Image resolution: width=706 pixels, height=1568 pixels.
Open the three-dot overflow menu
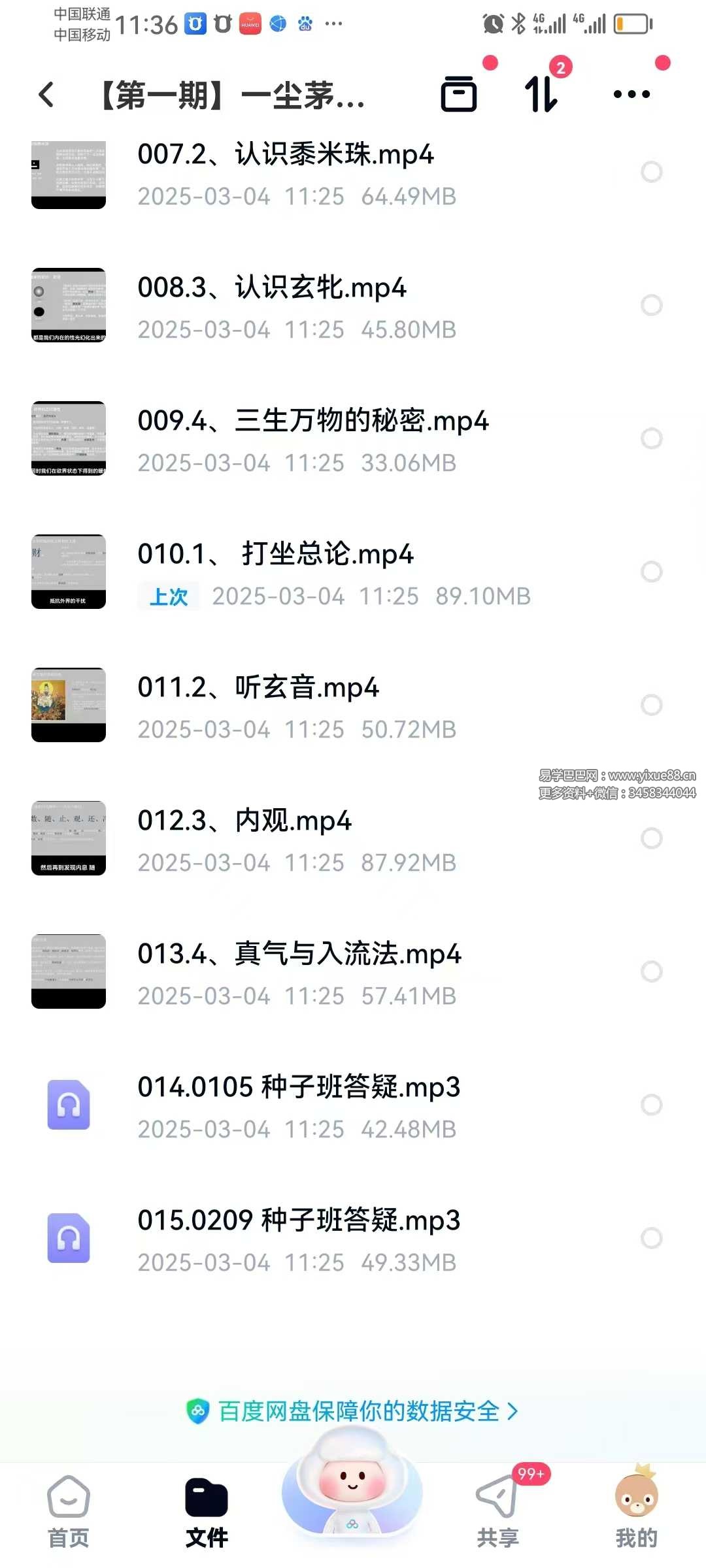coord(631,94)
